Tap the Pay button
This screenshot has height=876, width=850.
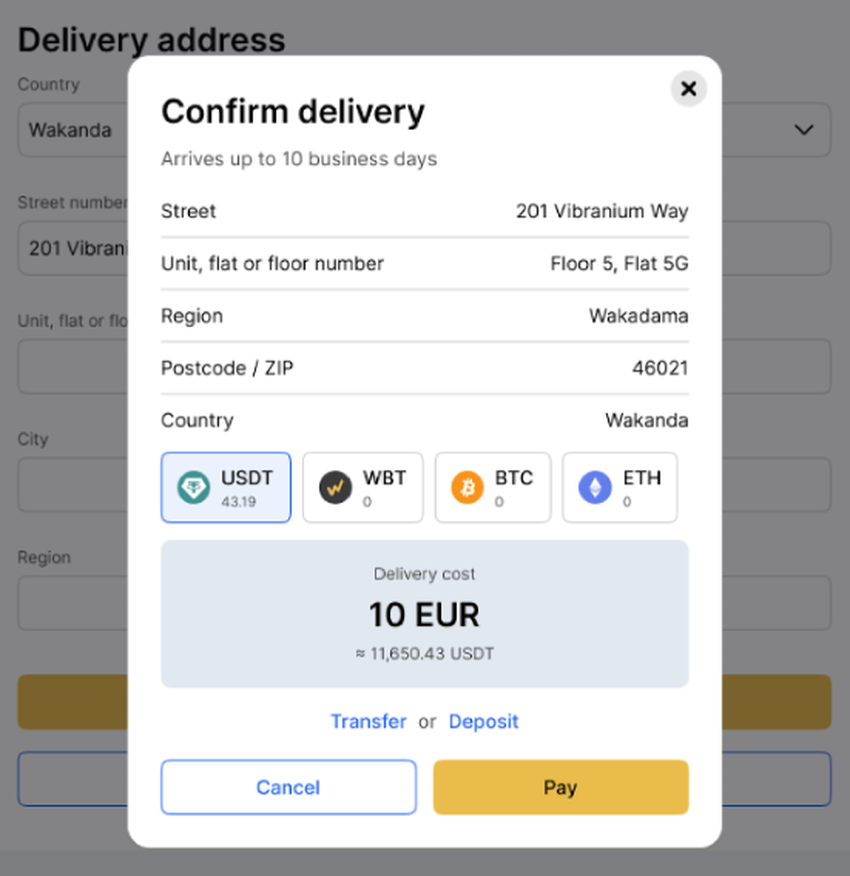560,787
